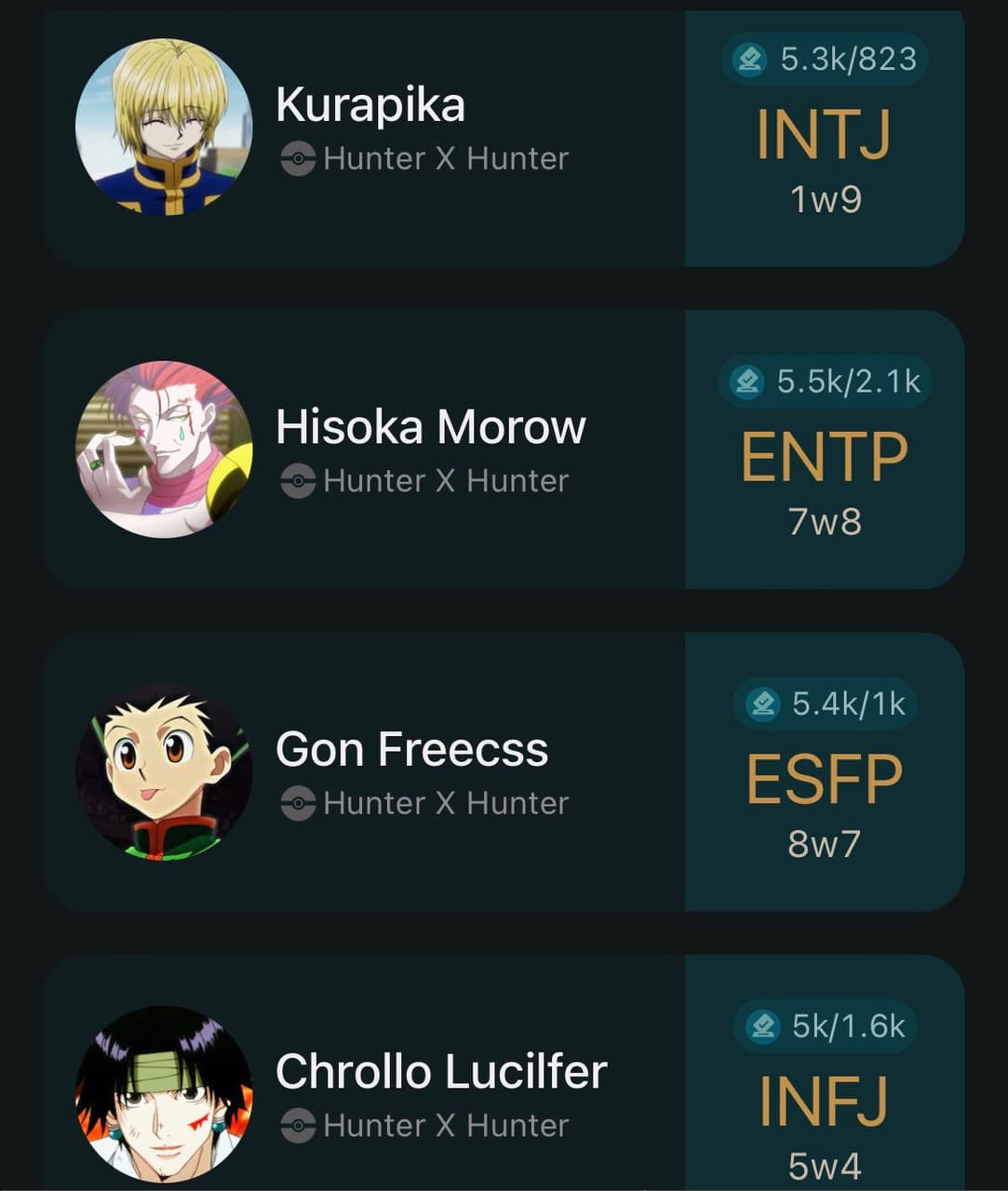The image size is (1008, 1191).
Task: View Gon Freecss profile card
Action: click(x=411, y=750)
